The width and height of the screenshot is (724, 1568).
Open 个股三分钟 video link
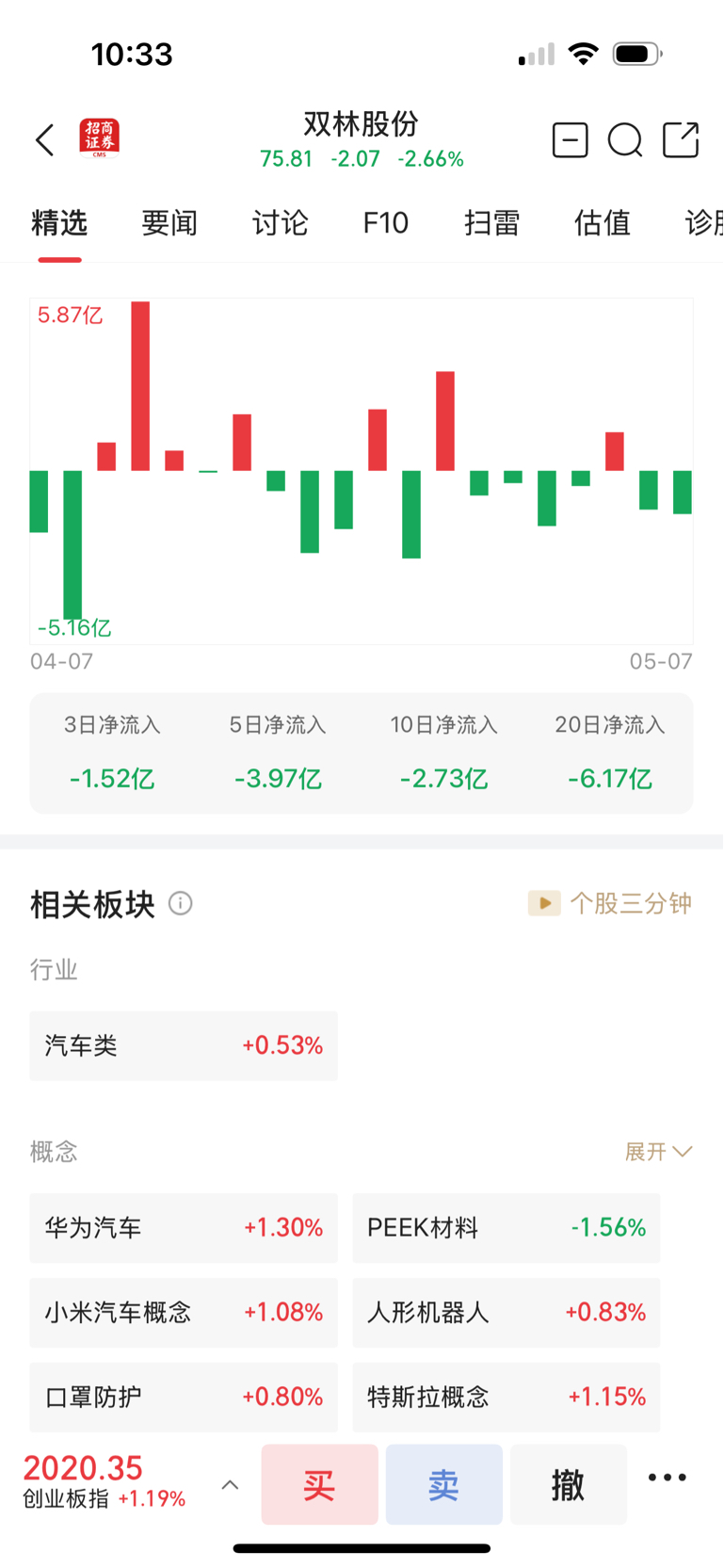[610, 903]
